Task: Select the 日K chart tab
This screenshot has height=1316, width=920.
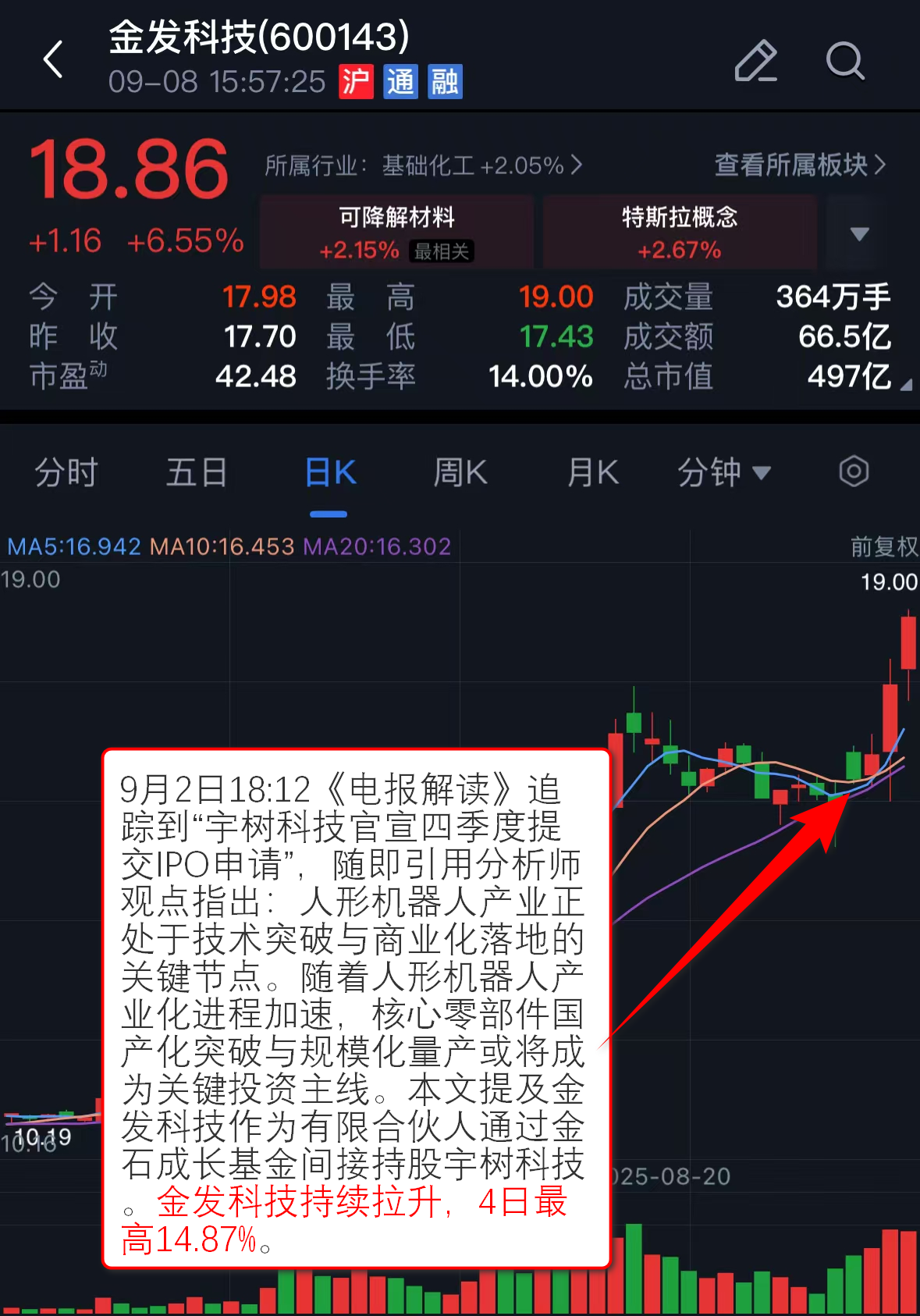Action: pos(329,473)
